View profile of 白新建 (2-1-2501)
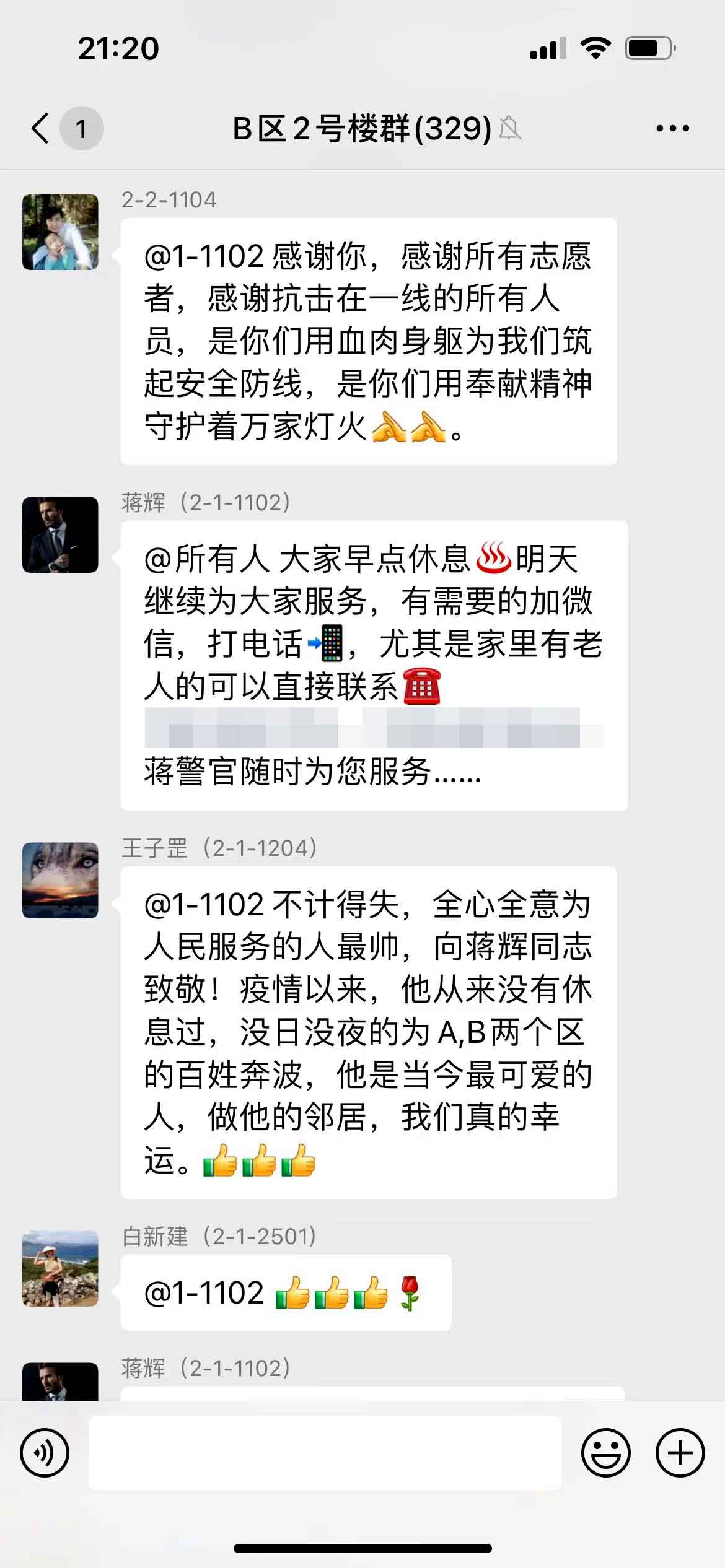Image resolution: width=725 pixels, height=1568 pixels. pyautogui.click(x=60, y=1268)
